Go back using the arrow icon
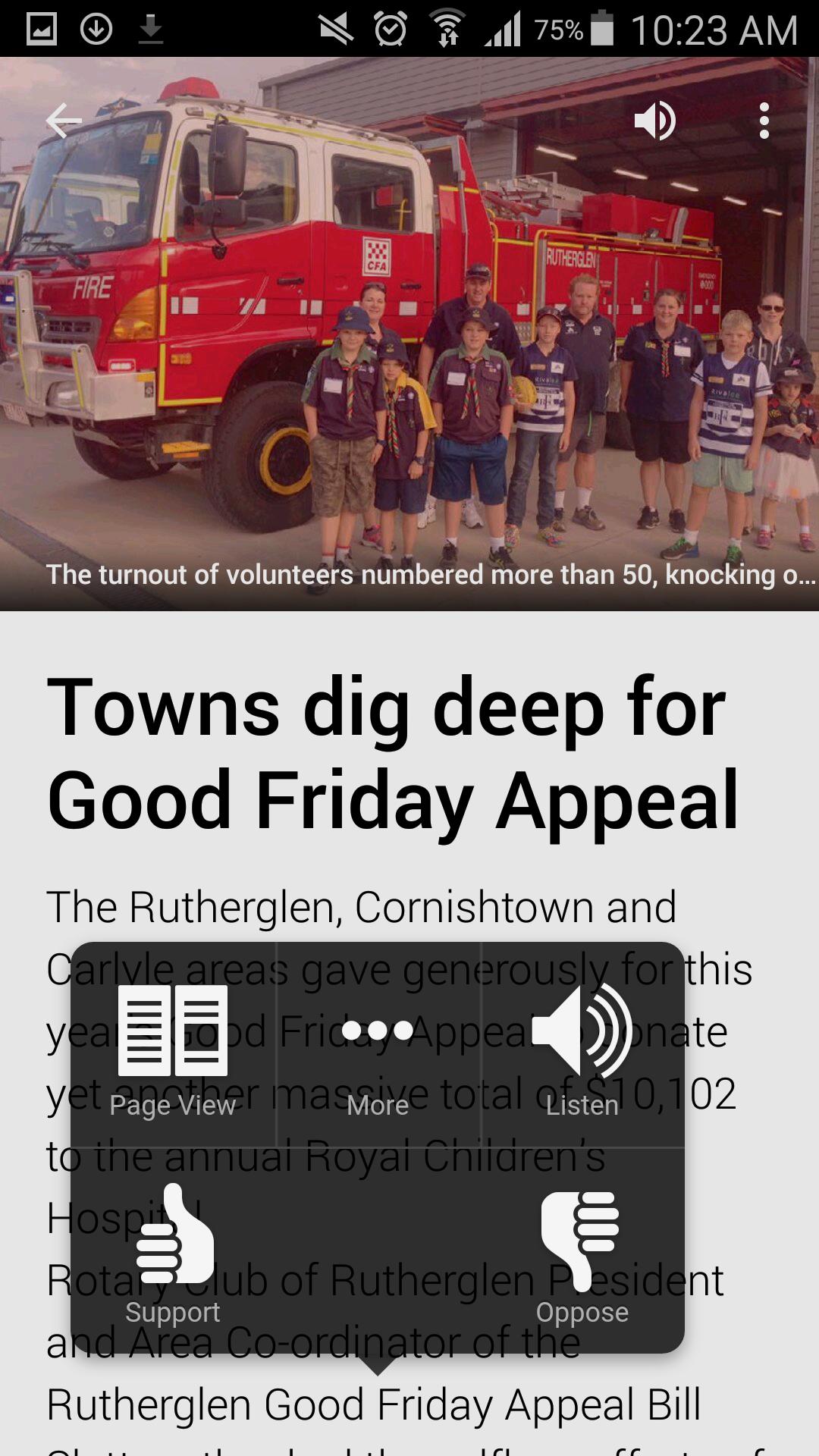Viewport: 819px width, 1456px height. [64, 121]
